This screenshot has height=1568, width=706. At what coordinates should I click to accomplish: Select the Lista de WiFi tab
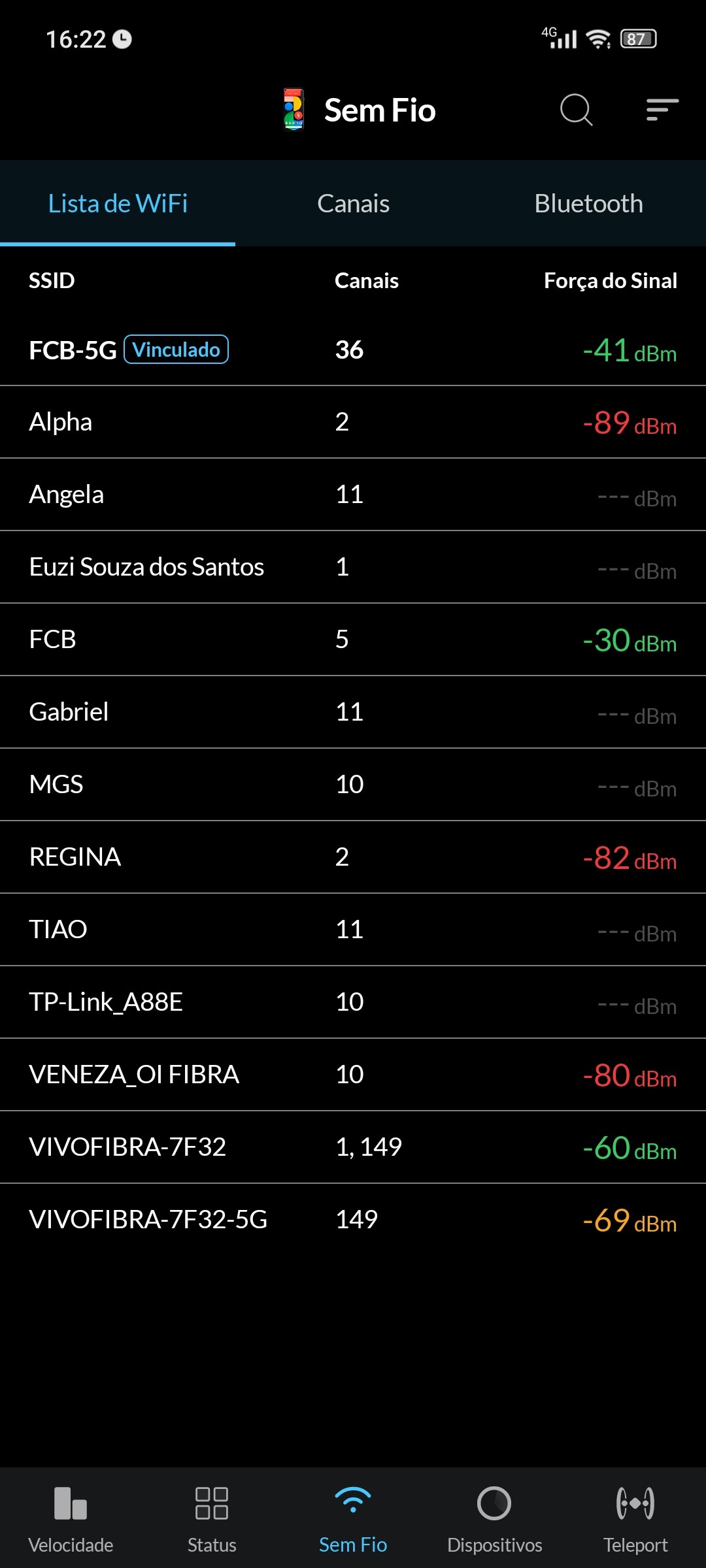pyautogui.click(x=118, y=204)
